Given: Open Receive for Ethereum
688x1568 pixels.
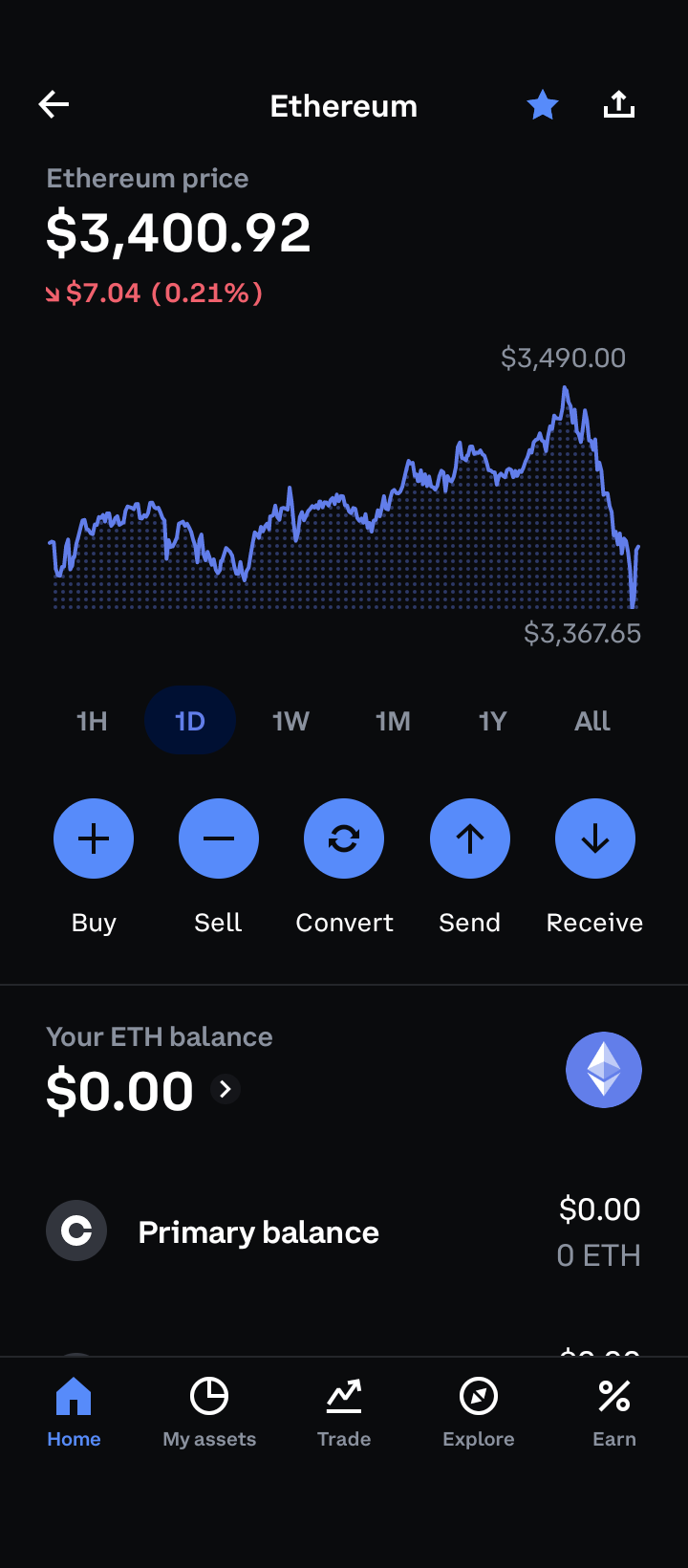Looking at the screenshot, I should (595, 838).
